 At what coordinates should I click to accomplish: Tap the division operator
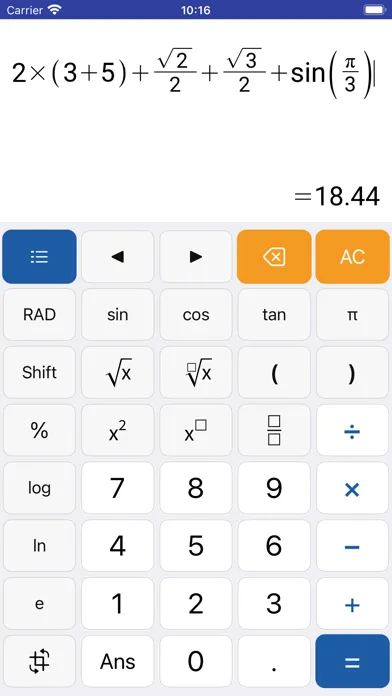point(352,430)
